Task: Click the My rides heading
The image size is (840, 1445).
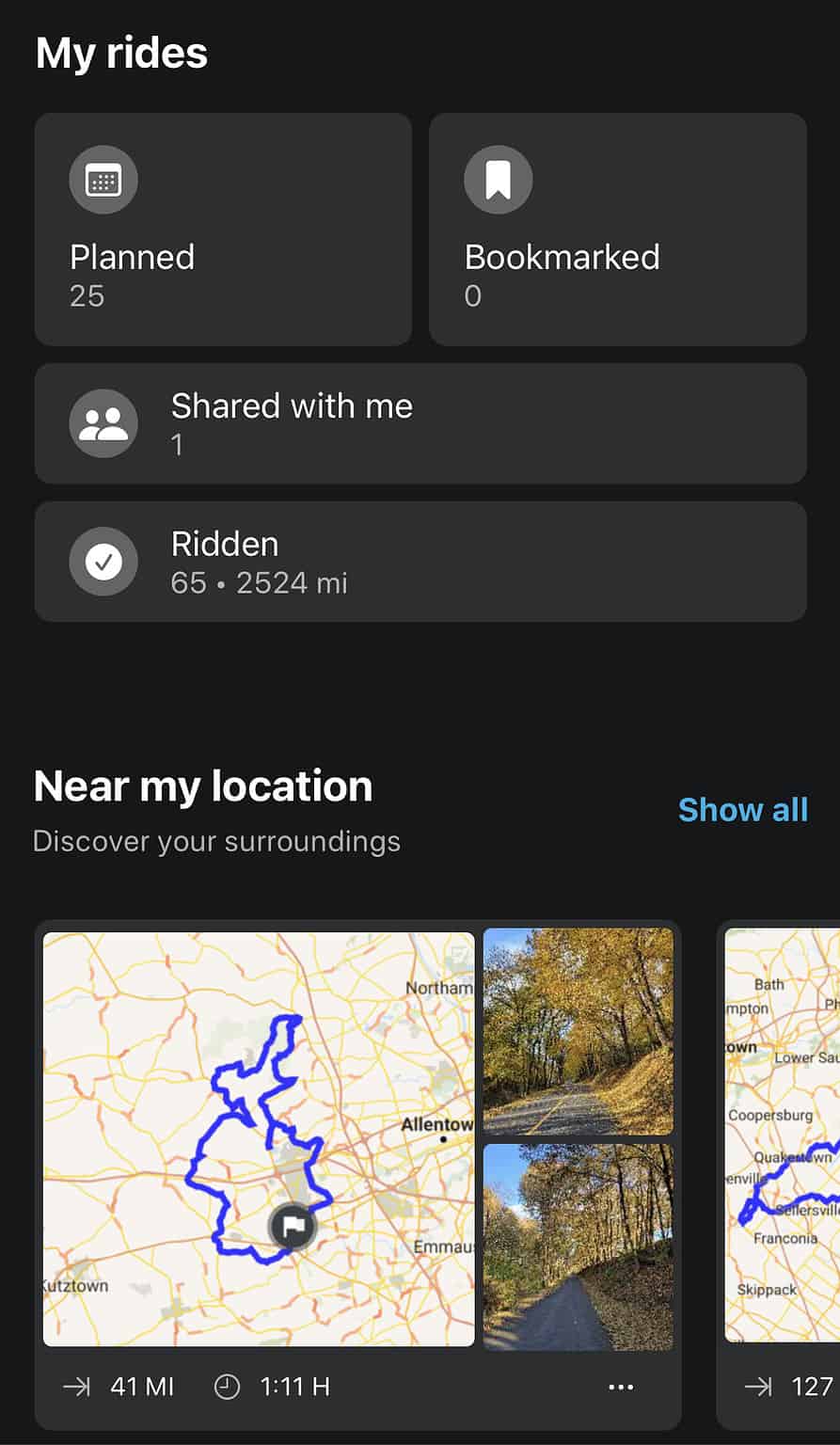Action: click(120, 54)
